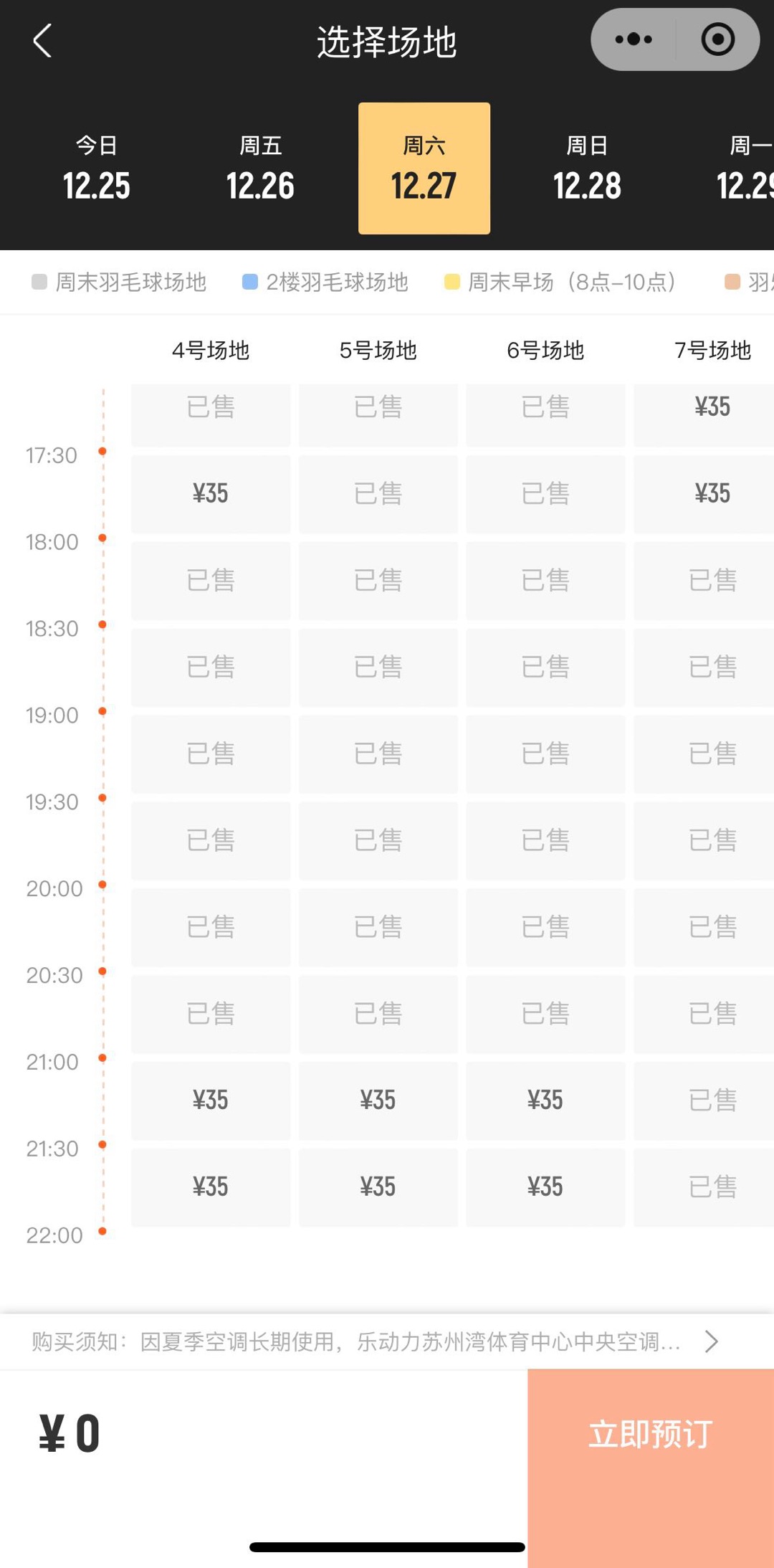Screen dimensions: 774x1568
Task: Select Saturday 12.27 date tab
Action: click(x=424, y=169)
